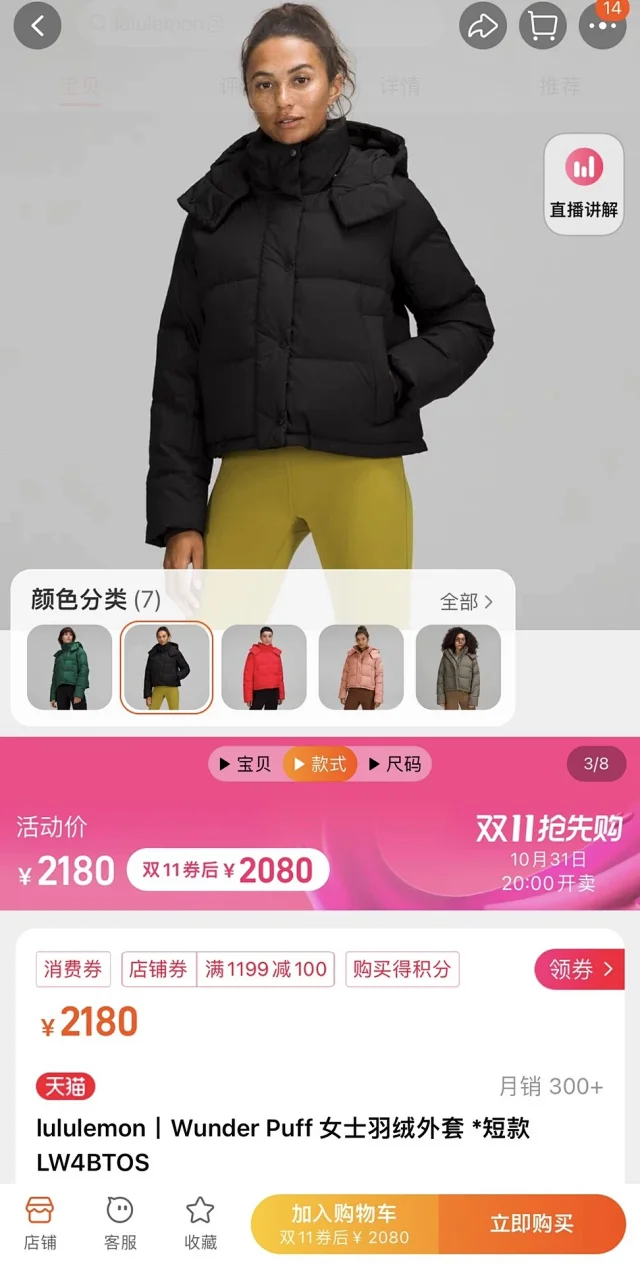The height and width of the screenshot is (1264, 640).
Task: Add item to 收藏 favorites
Action: click(200, 1222)
